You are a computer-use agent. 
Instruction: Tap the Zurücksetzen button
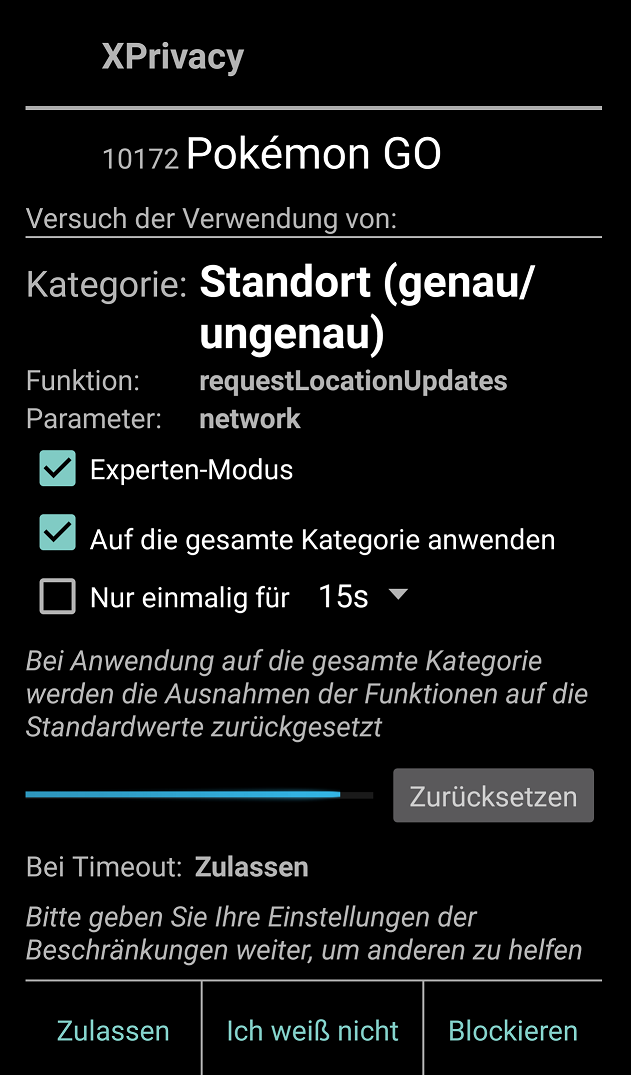click(x=493, y=795)
